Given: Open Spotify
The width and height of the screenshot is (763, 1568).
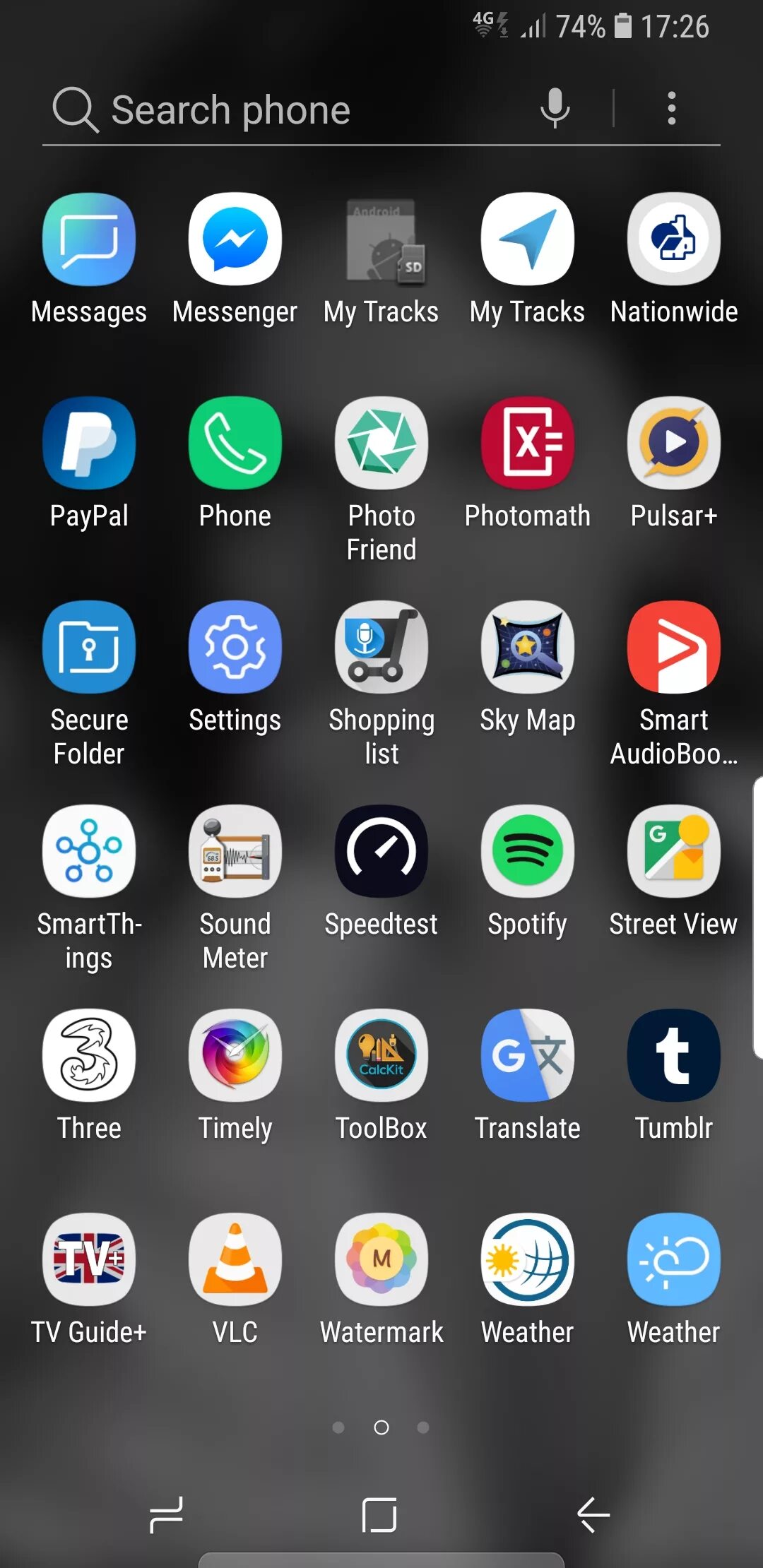Looking at the screenshot, I should 527,852.
